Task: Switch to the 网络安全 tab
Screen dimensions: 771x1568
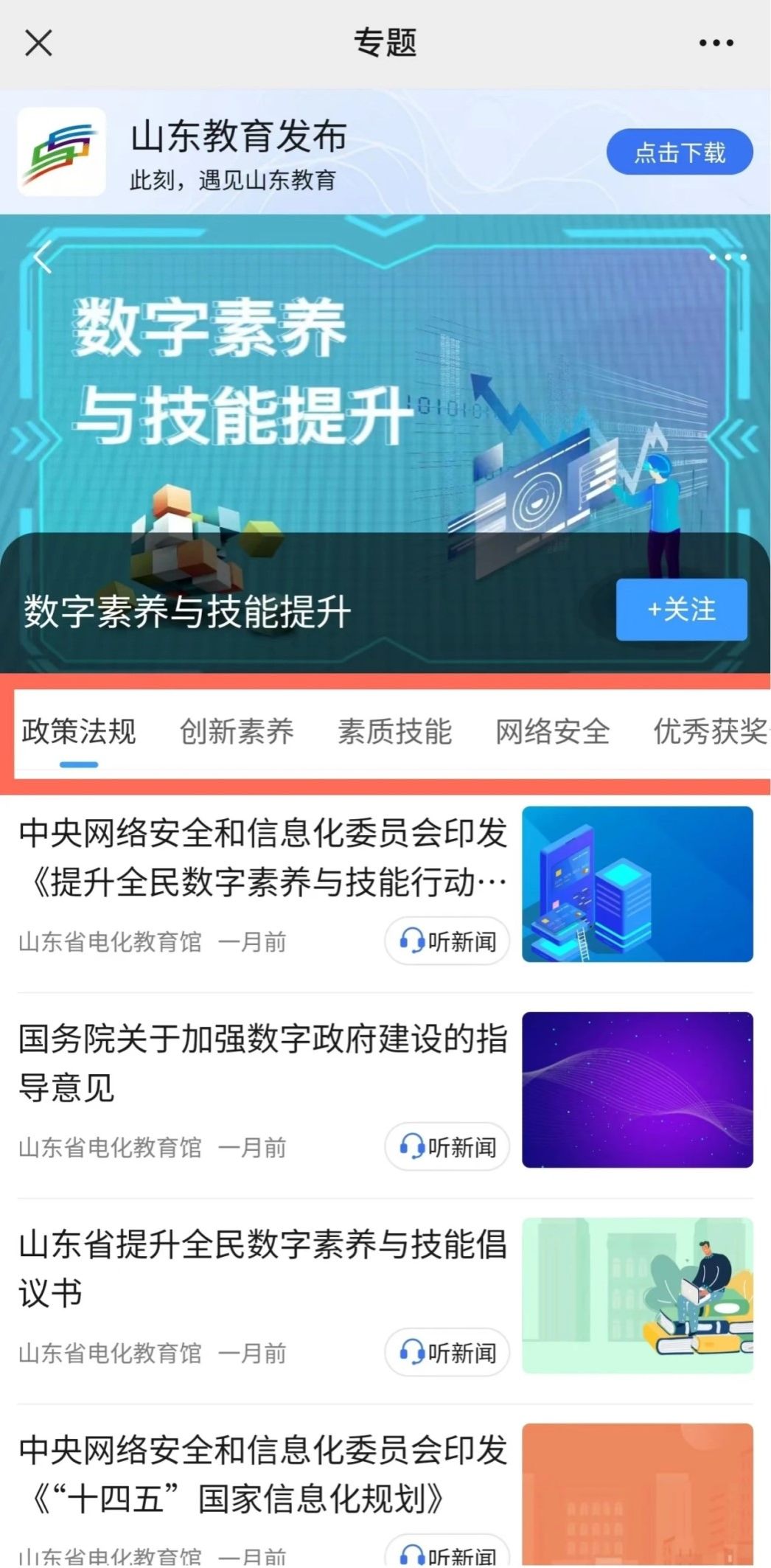Action: (x=552, y=732)
